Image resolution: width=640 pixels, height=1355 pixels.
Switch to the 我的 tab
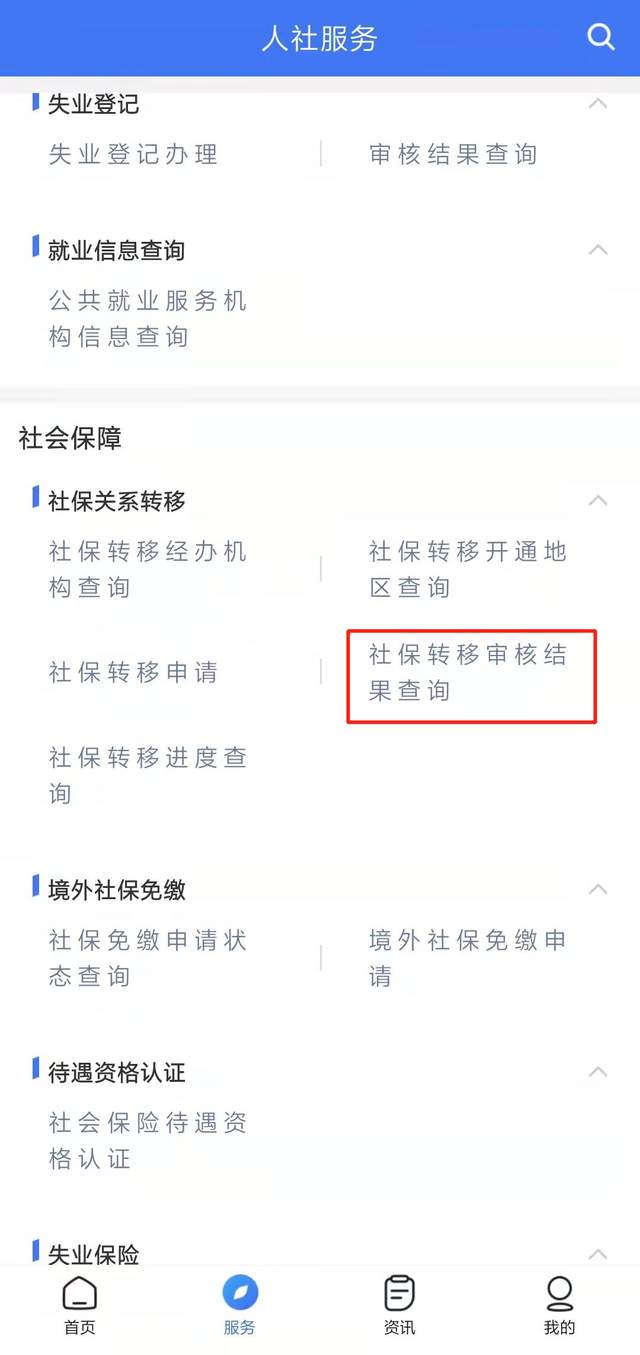560,1306
